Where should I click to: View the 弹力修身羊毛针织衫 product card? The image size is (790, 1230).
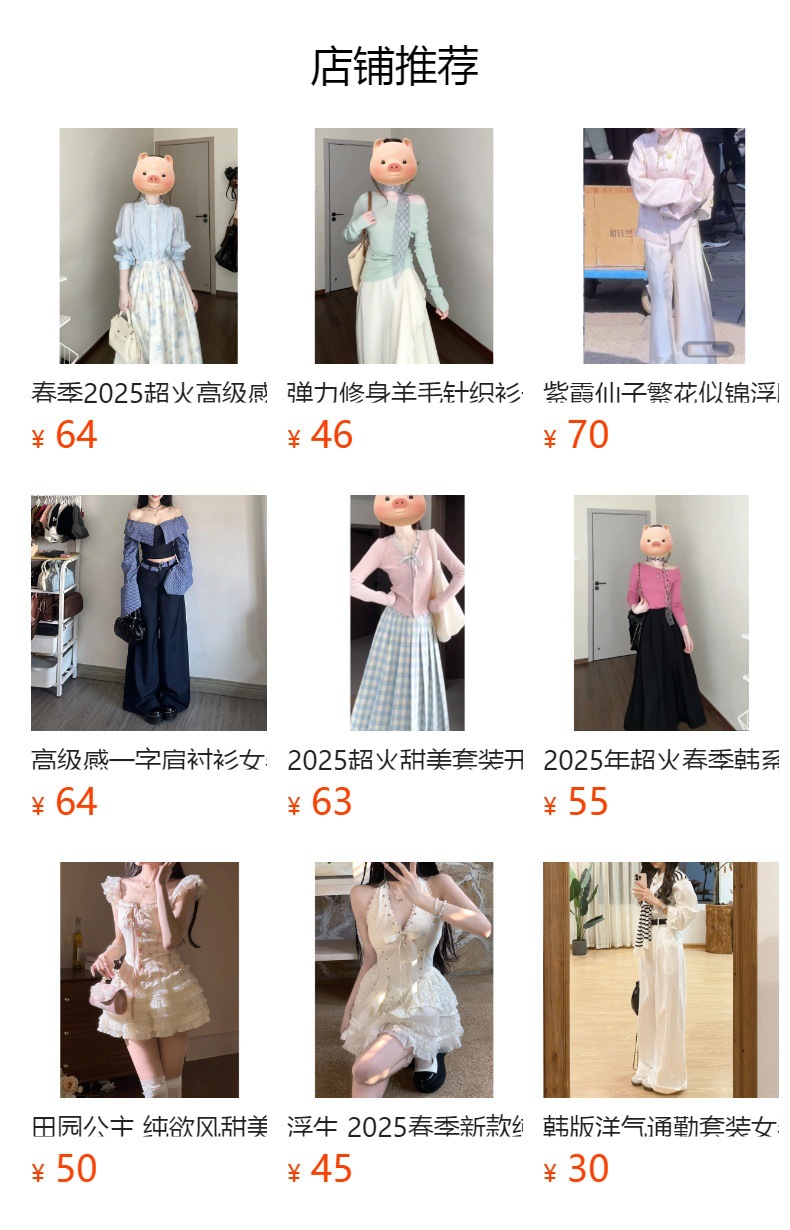(404, 246)
